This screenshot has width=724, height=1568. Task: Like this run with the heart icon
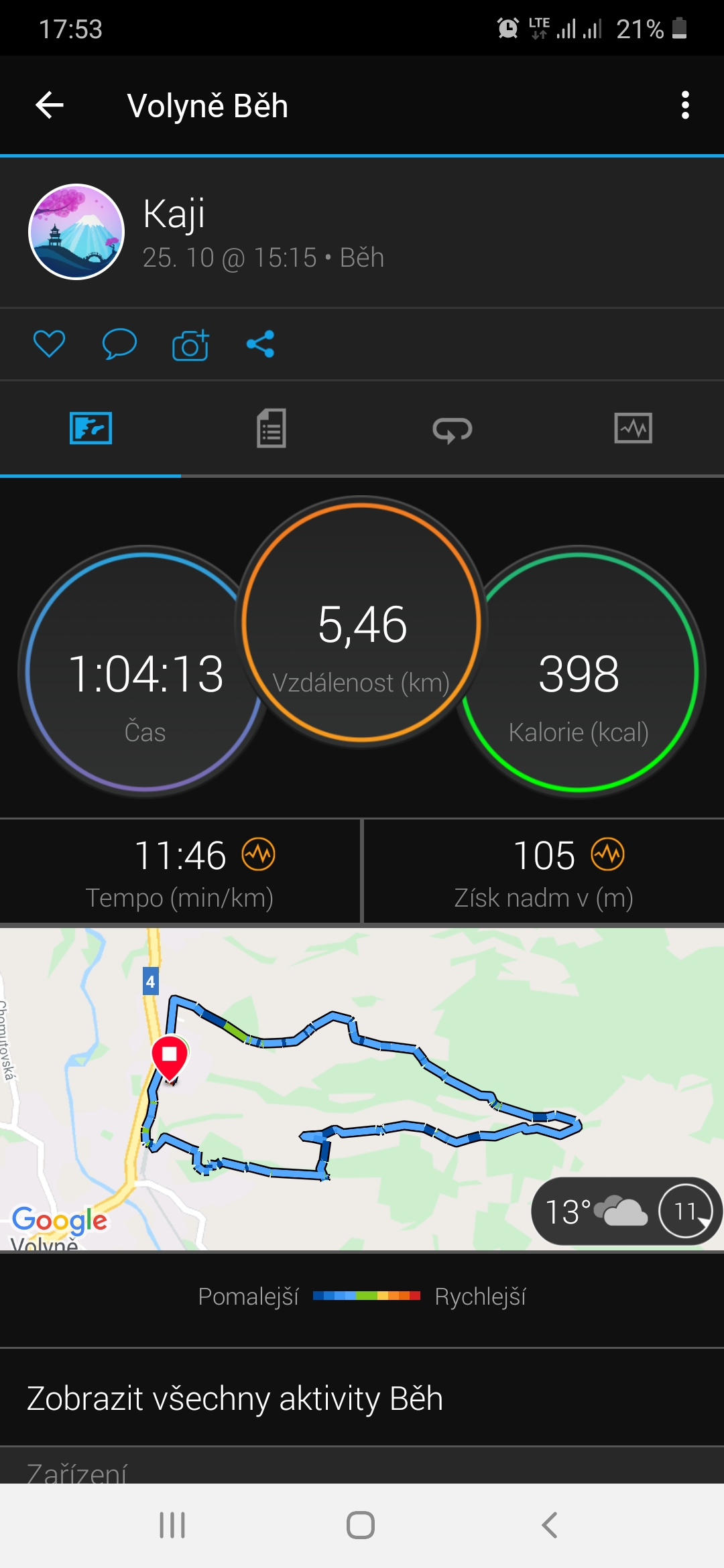(49, 344)
